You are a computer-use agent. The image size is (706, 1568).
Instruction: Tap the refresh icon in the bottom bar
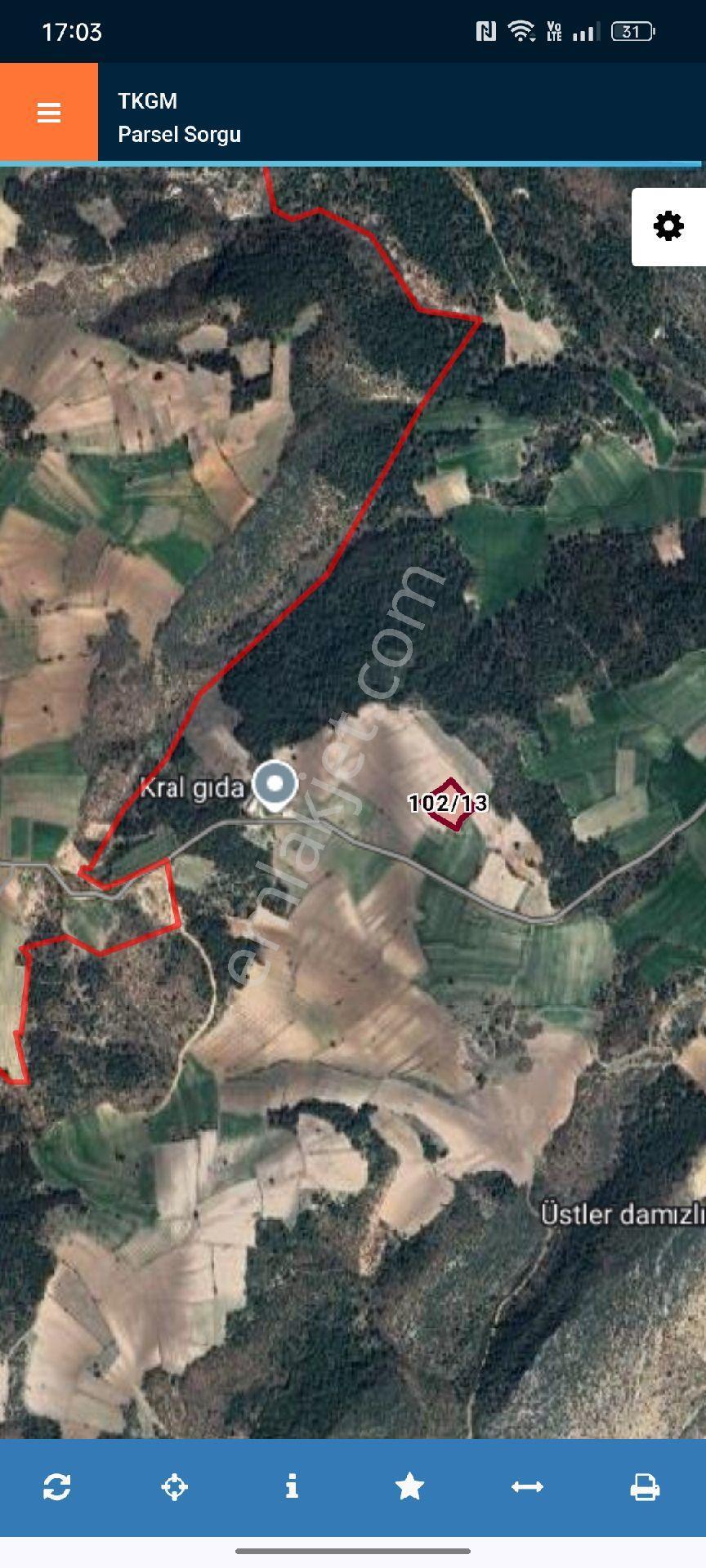pyautogui.click(x=57, y=1486)
